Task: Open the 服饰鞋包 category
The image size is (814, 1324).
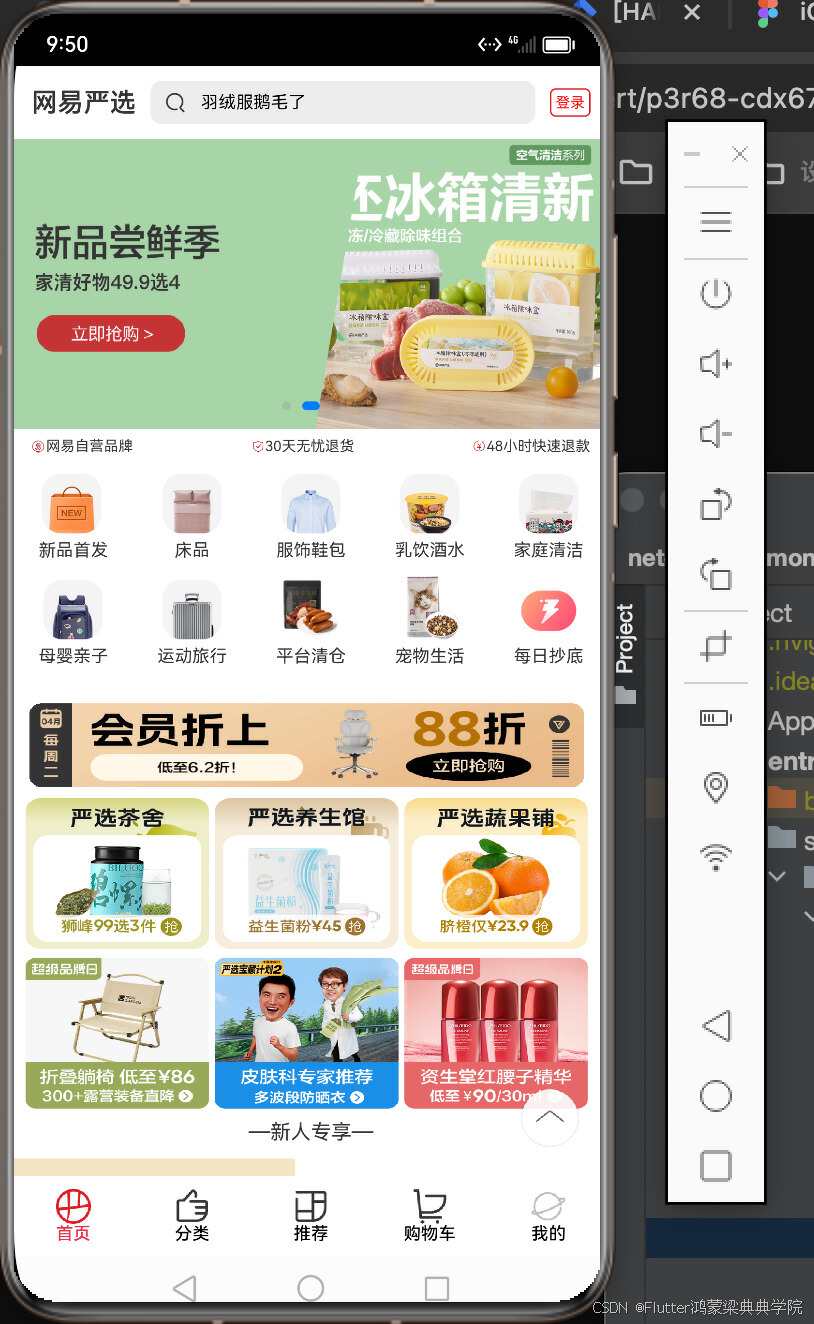Action: pyautogui.click(x=311, y=517)
